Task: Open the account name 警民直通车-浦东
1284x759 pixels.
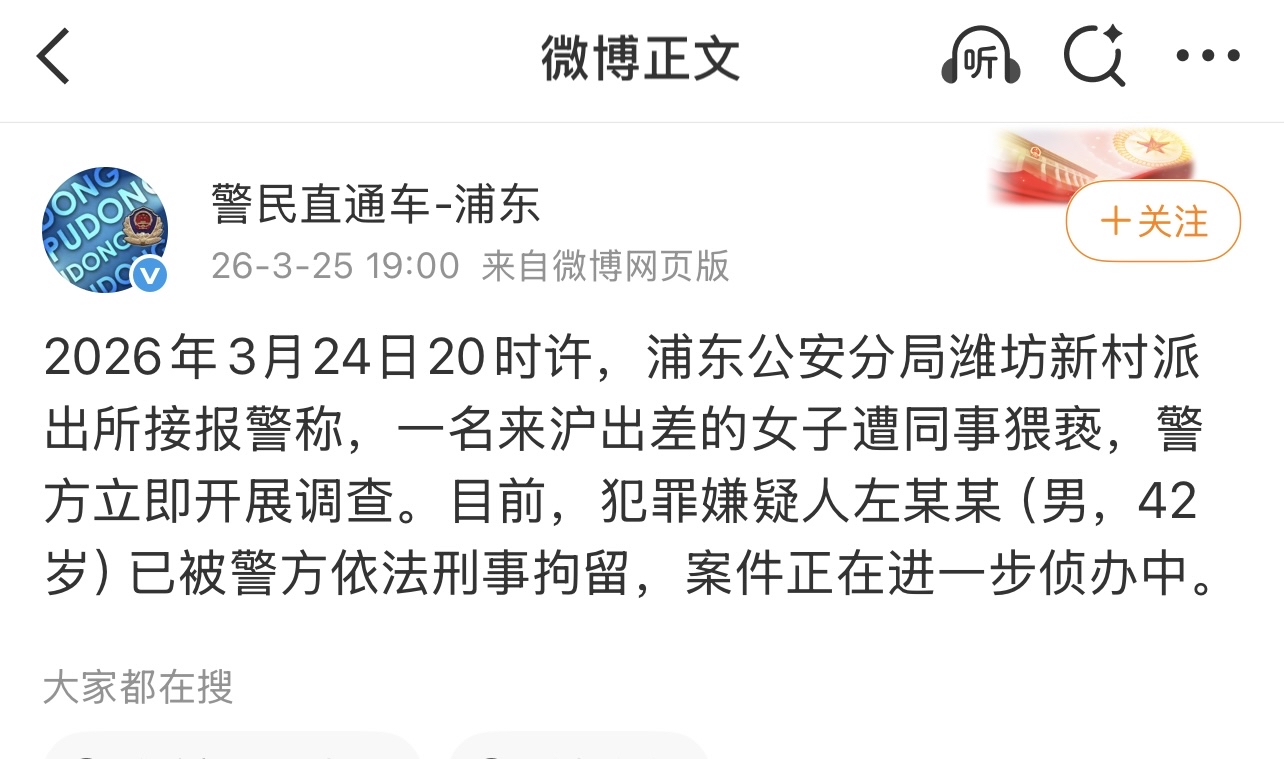Action: click(375, 203)
